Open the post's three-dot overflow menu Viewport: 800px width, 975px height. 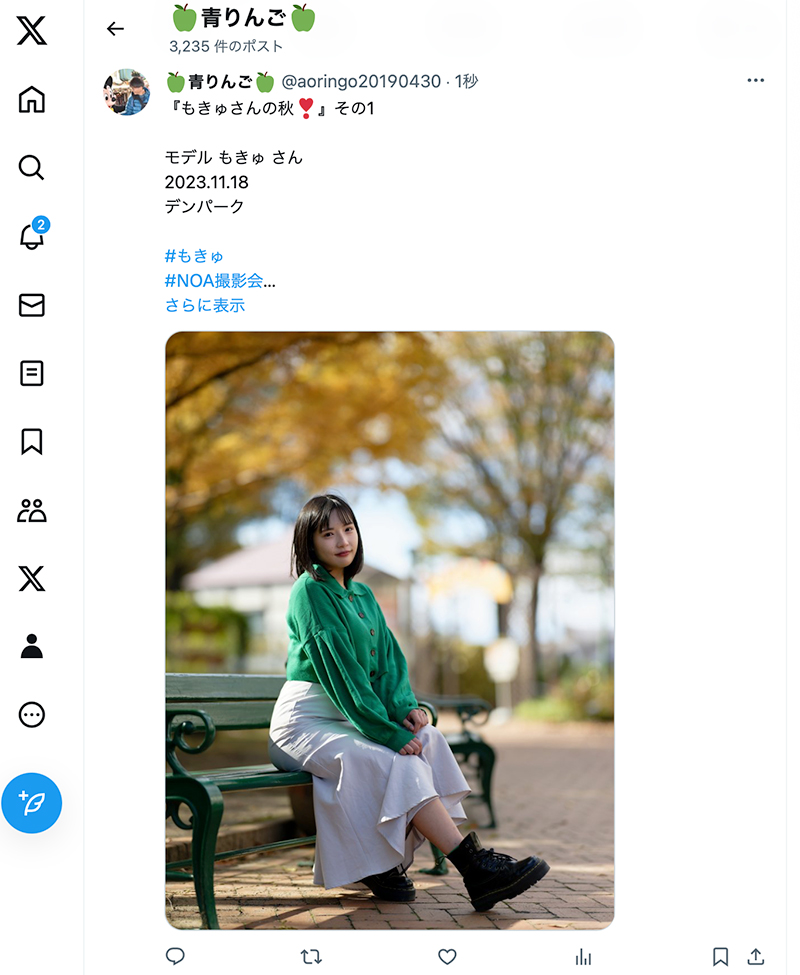pyautogui.click(x=755, y=80)
